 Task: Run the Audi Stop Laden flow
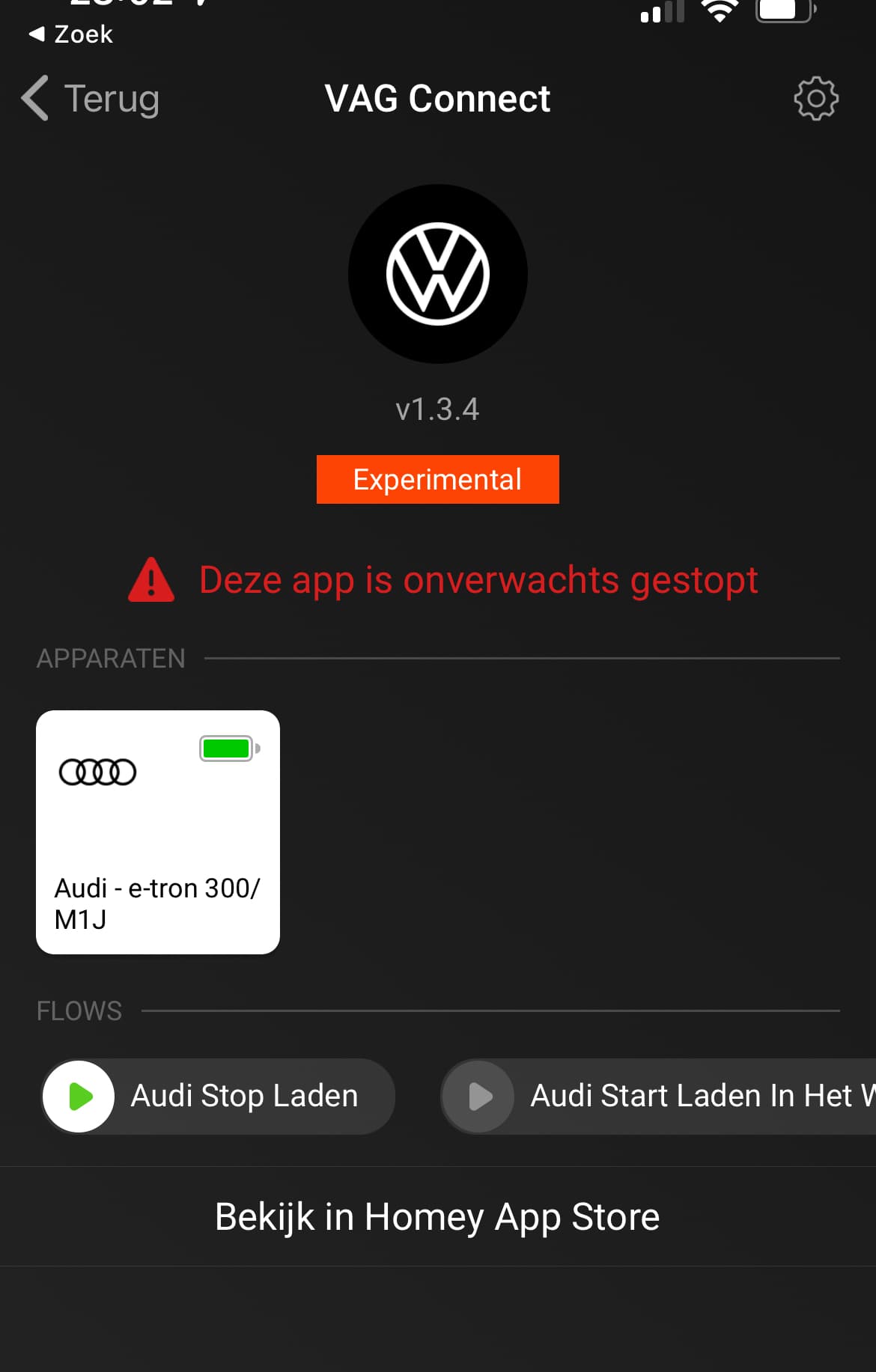79,1097
